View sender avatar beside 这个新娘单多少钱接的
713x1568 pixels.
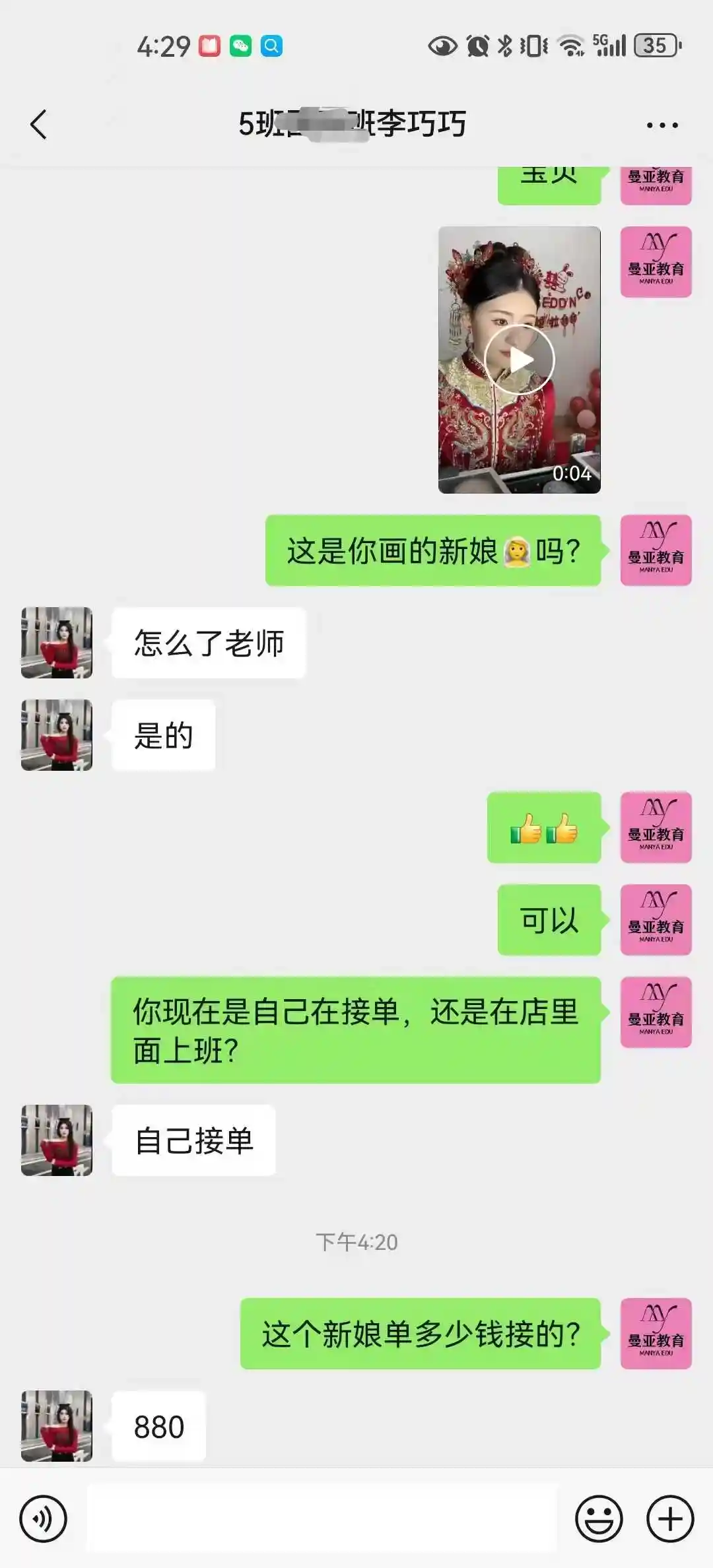coord(656,1334)
